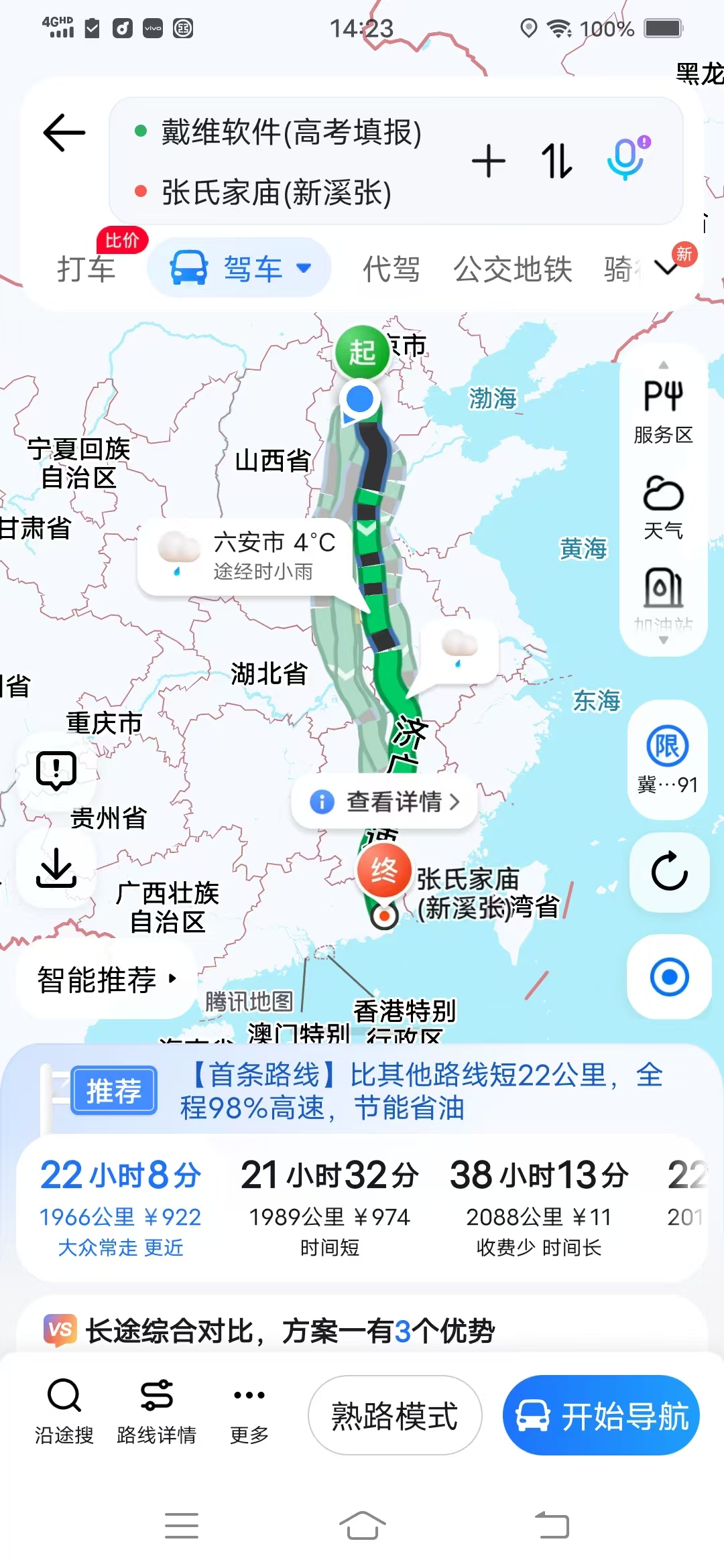Screen dimensions: 724x1568
Task: Add a waypoint with the plus icon
Action: [488, 161]
